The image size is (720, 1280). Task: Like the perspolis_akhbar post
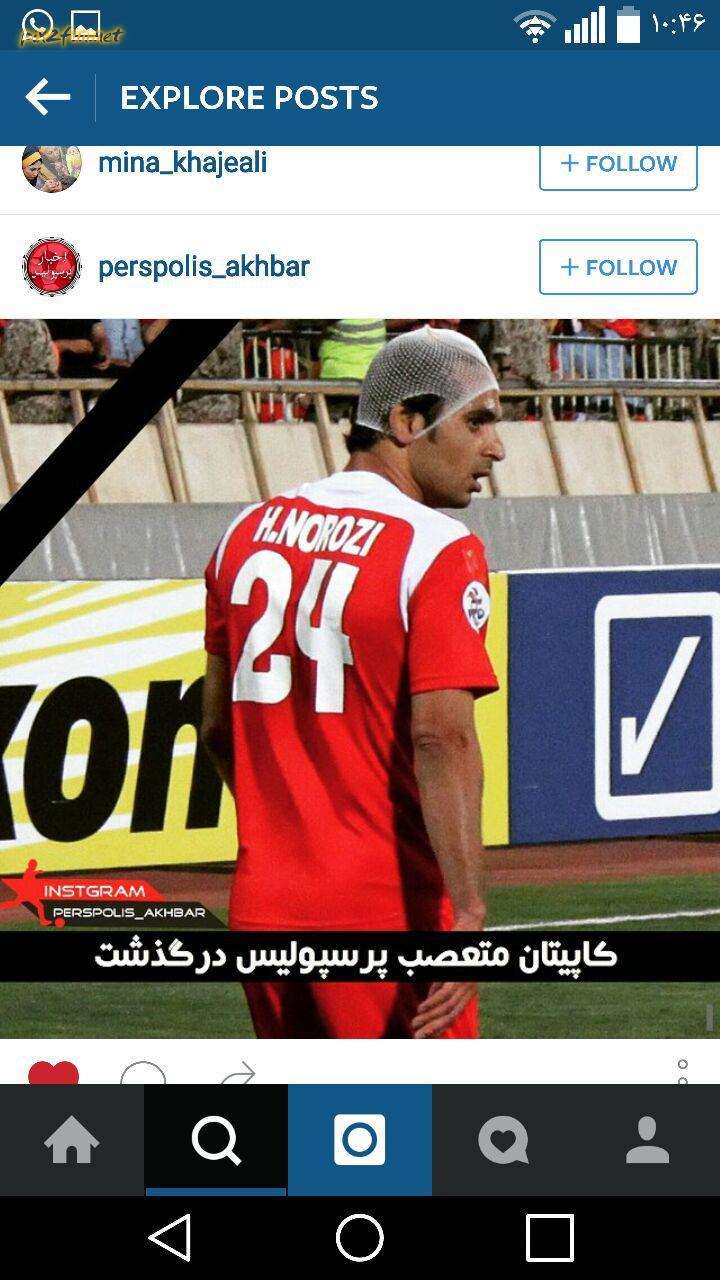tap(53, 1073)
